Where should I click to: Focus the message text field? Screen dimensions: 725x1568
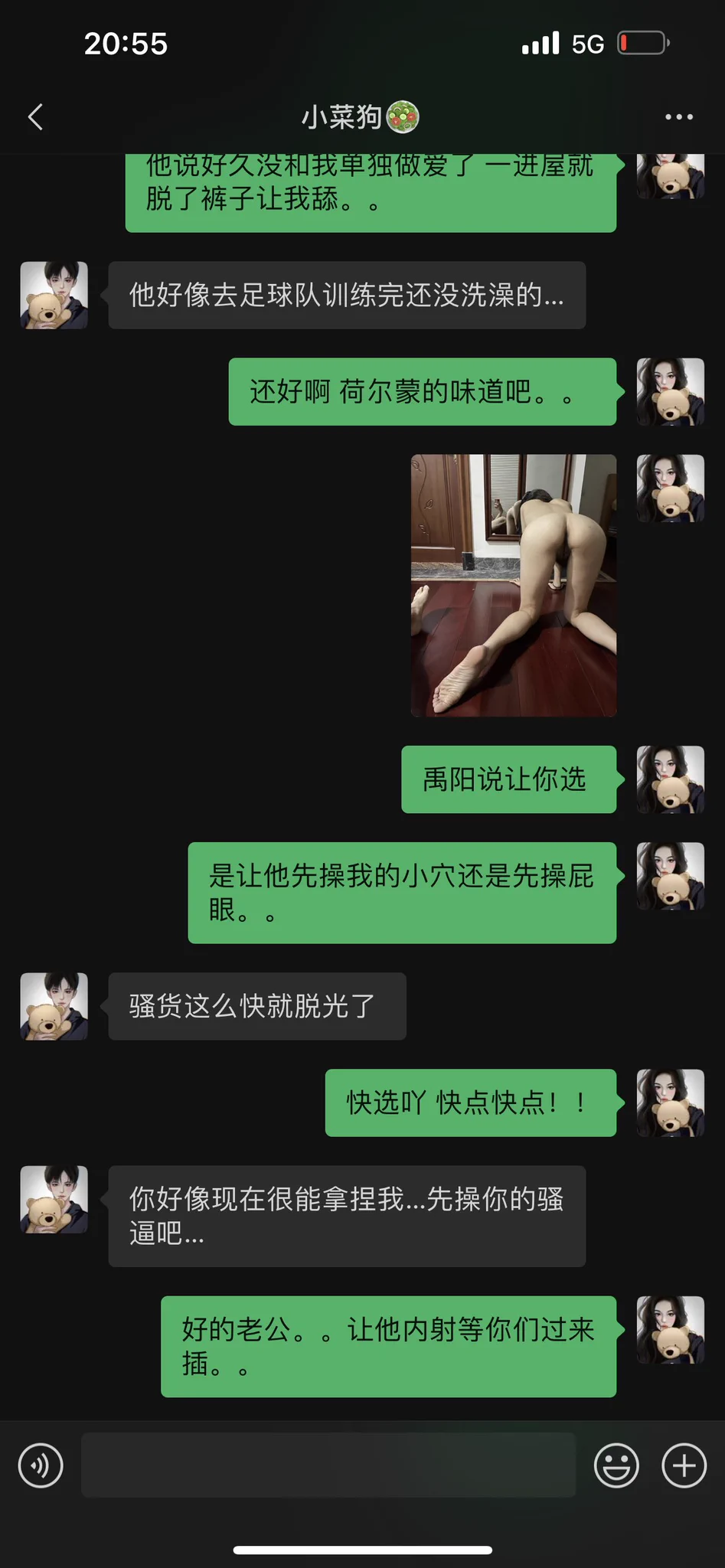328,1465
